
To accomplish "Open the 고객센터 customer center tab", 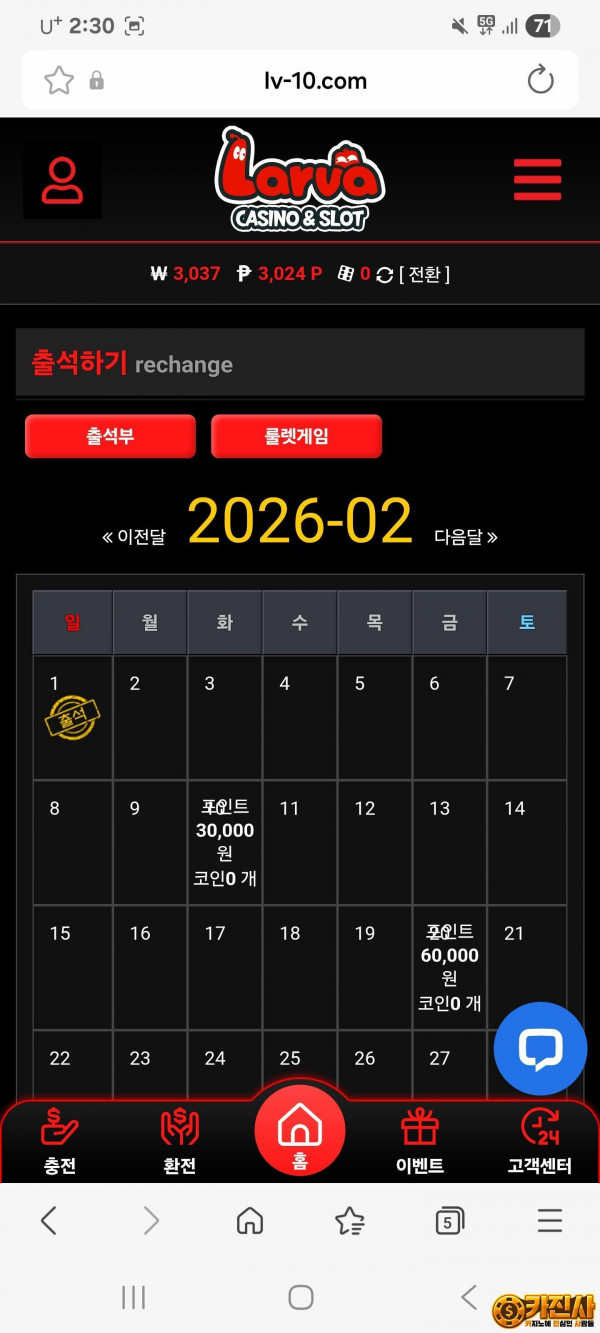I will click(x=540, y=1142).
